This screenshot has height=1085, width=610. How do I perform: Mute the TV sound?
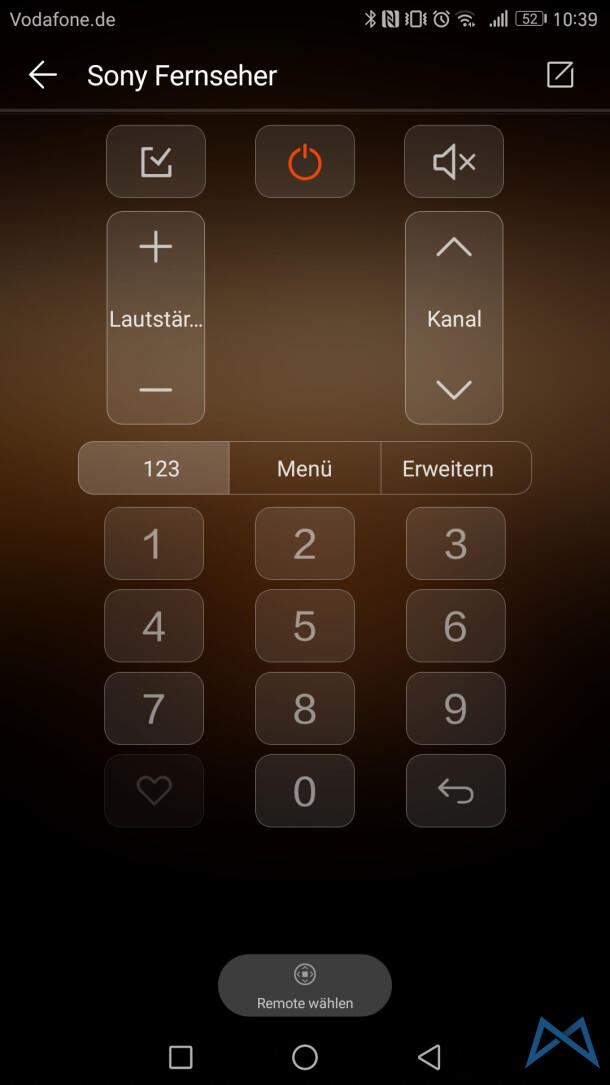pyautogui.click(x=454, y=162)
